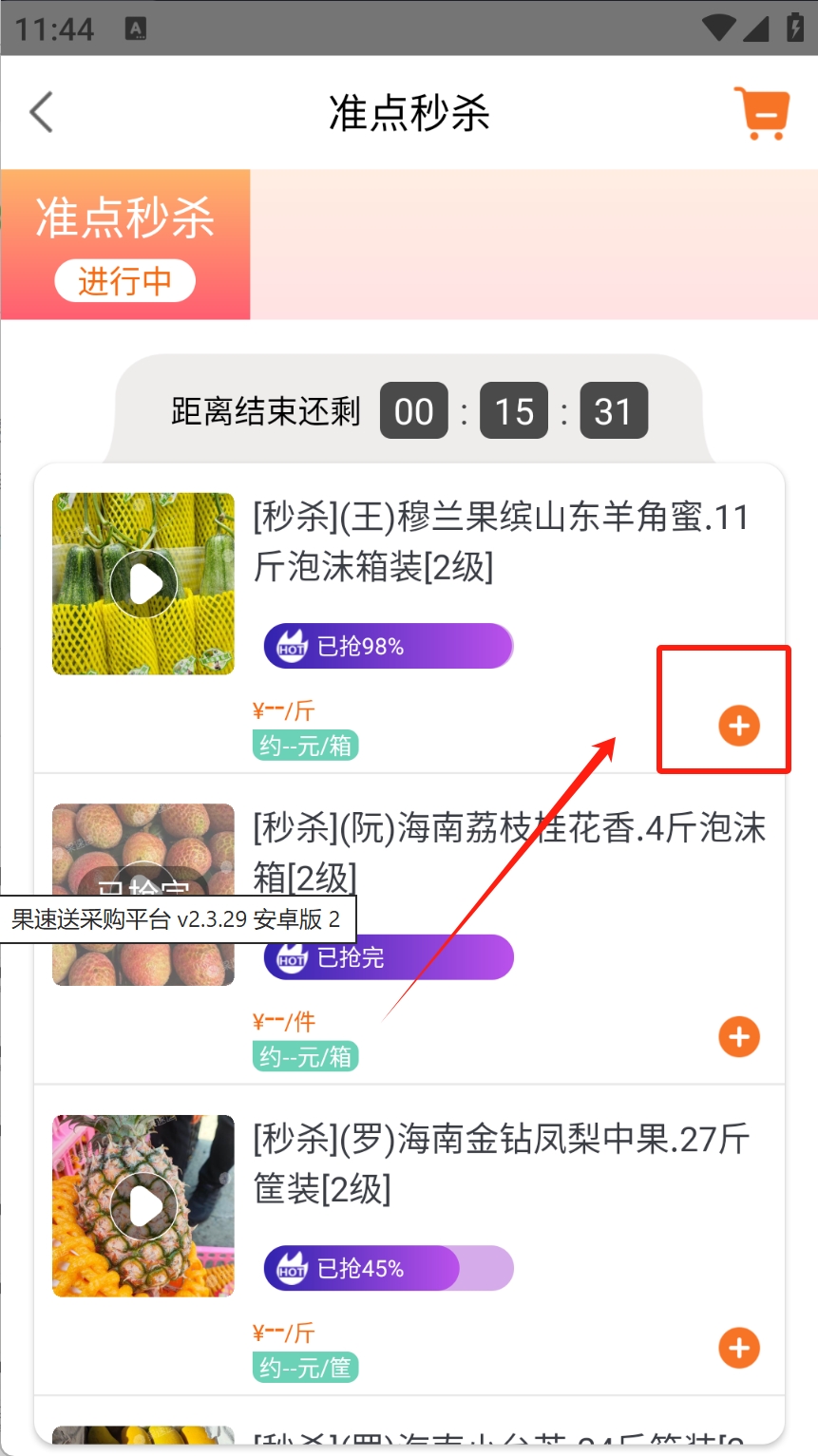
Task: Add 山东羊角蜜 to cart
Action: (x=739, y=727)
